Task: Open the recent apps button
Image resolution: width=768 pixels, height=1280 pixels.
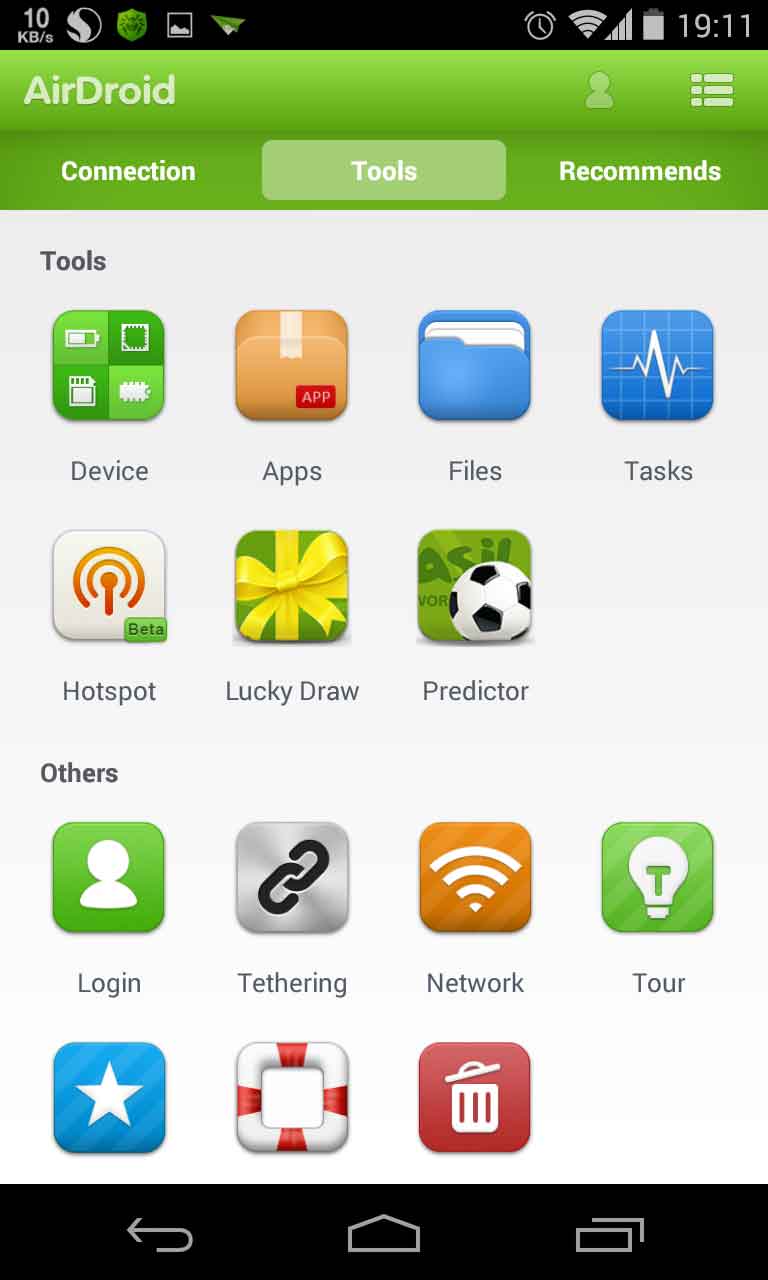Action: (x=609, y=1234)
